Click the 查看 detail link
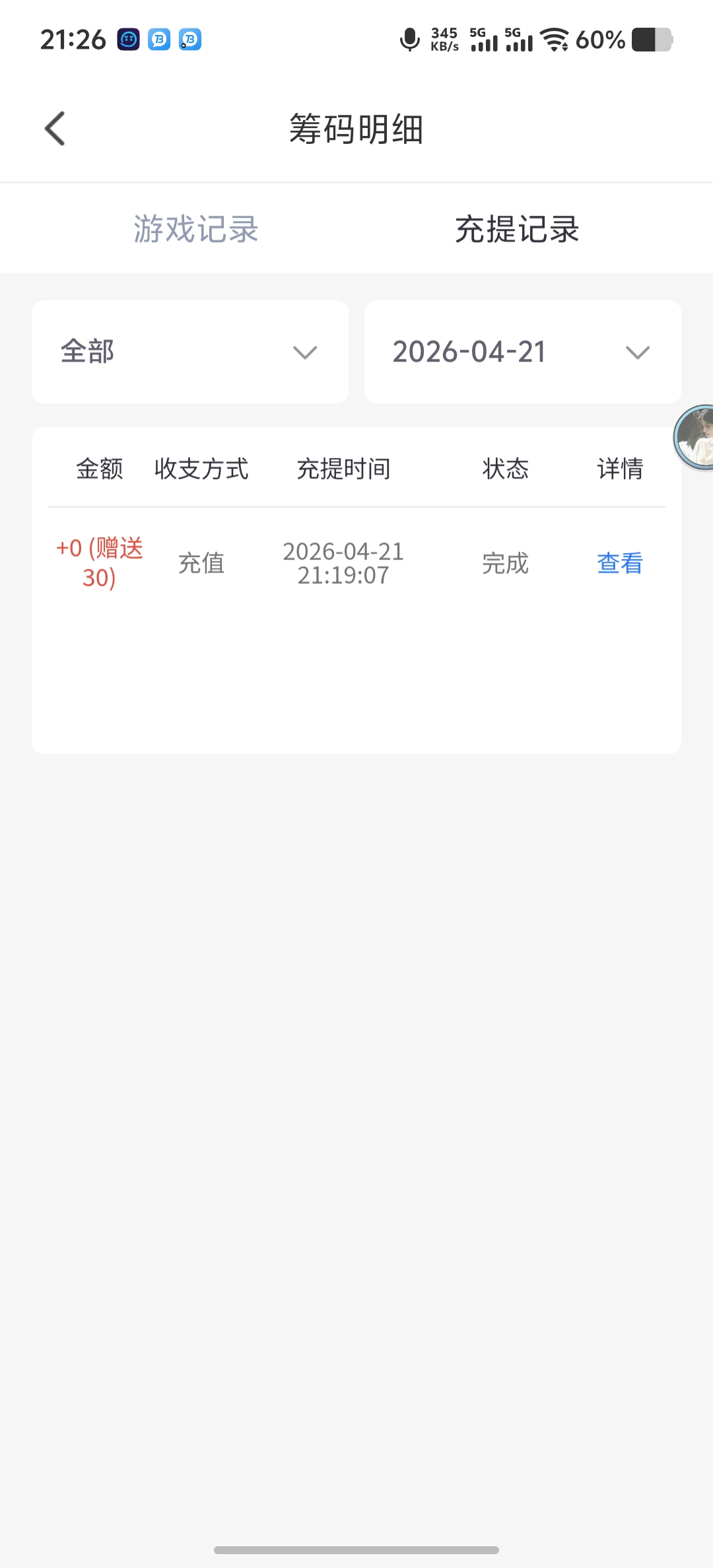The width and height of the screenshot is (713, 1568). (x=619, y=564)
